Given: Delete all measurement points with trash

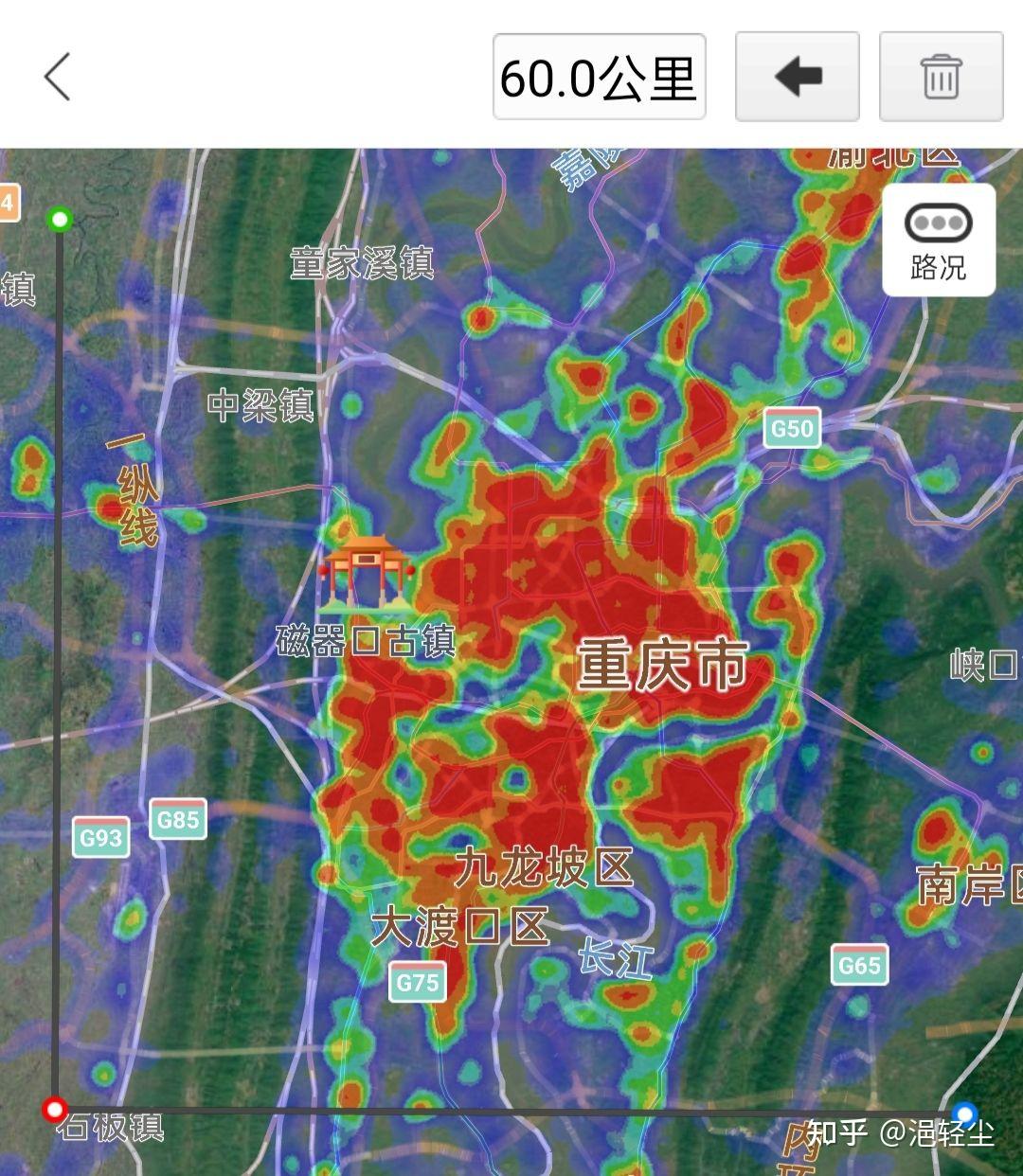Looking at the screenshot, I should [941, 77].
